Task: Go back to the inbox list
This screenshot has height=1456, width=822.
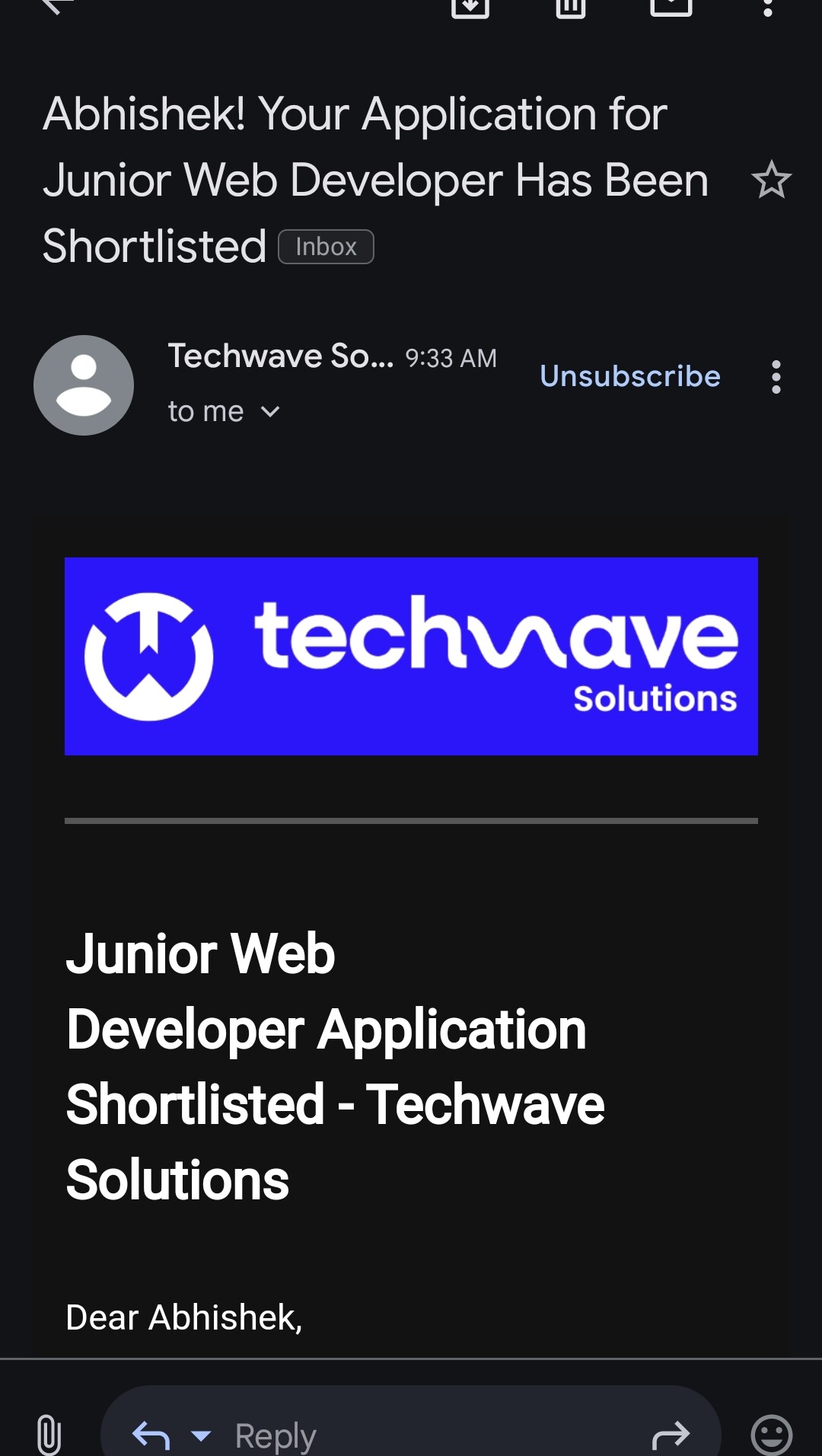Action: pyautogui.click(x=57, y=6)
